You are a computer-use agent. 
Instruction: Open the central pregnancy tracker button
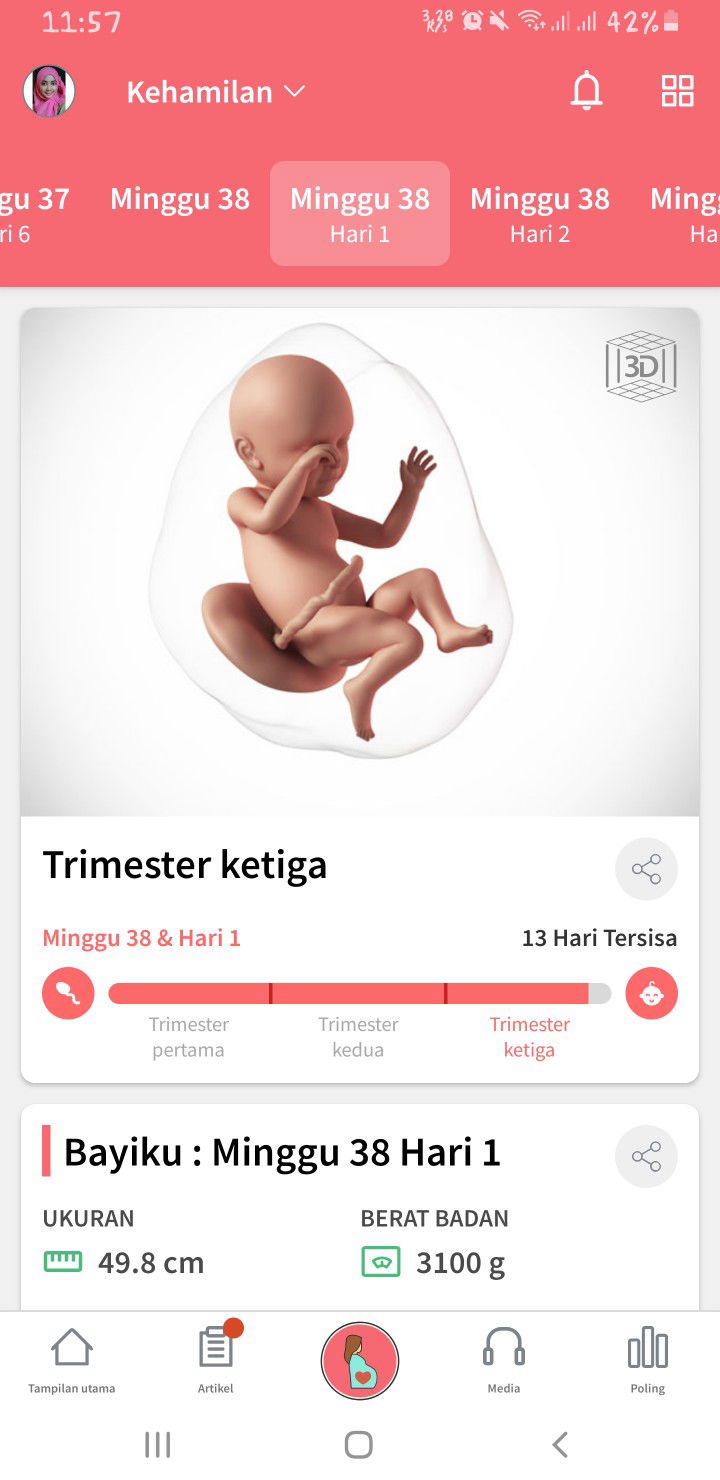(359, 1360)
